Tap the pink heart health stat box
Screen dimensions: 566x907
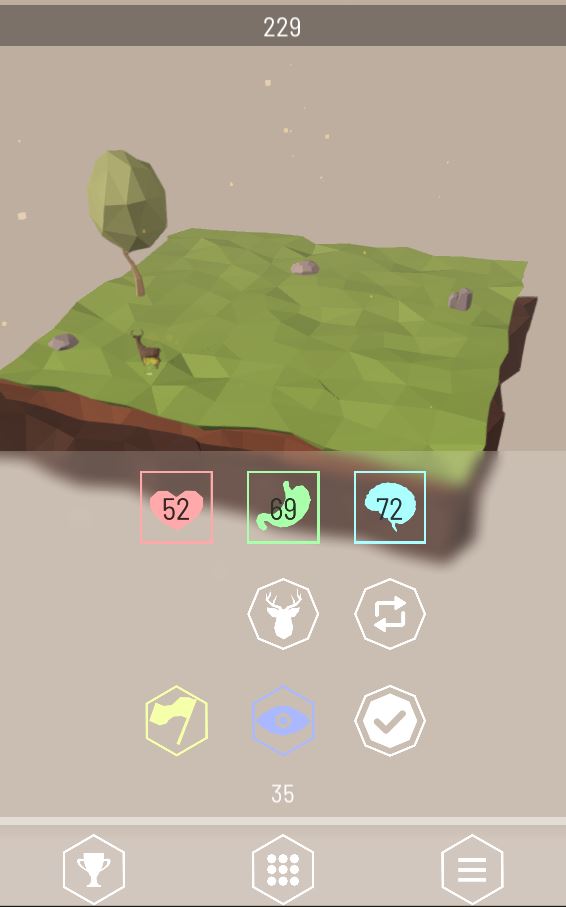pos(177,507)
